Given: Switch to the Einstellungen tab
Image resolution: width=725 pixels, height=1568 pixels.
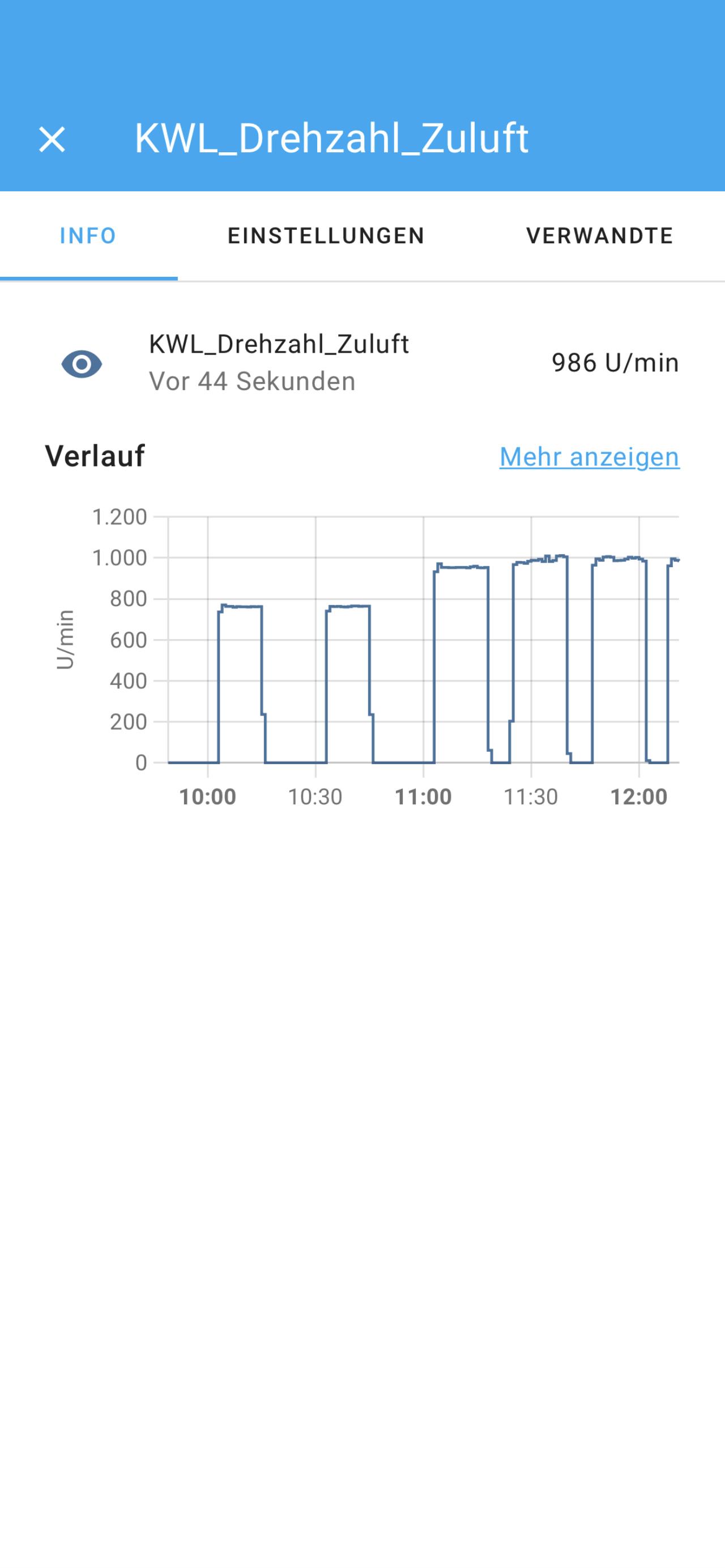Looking at the screenshot, I should (326, 235).
